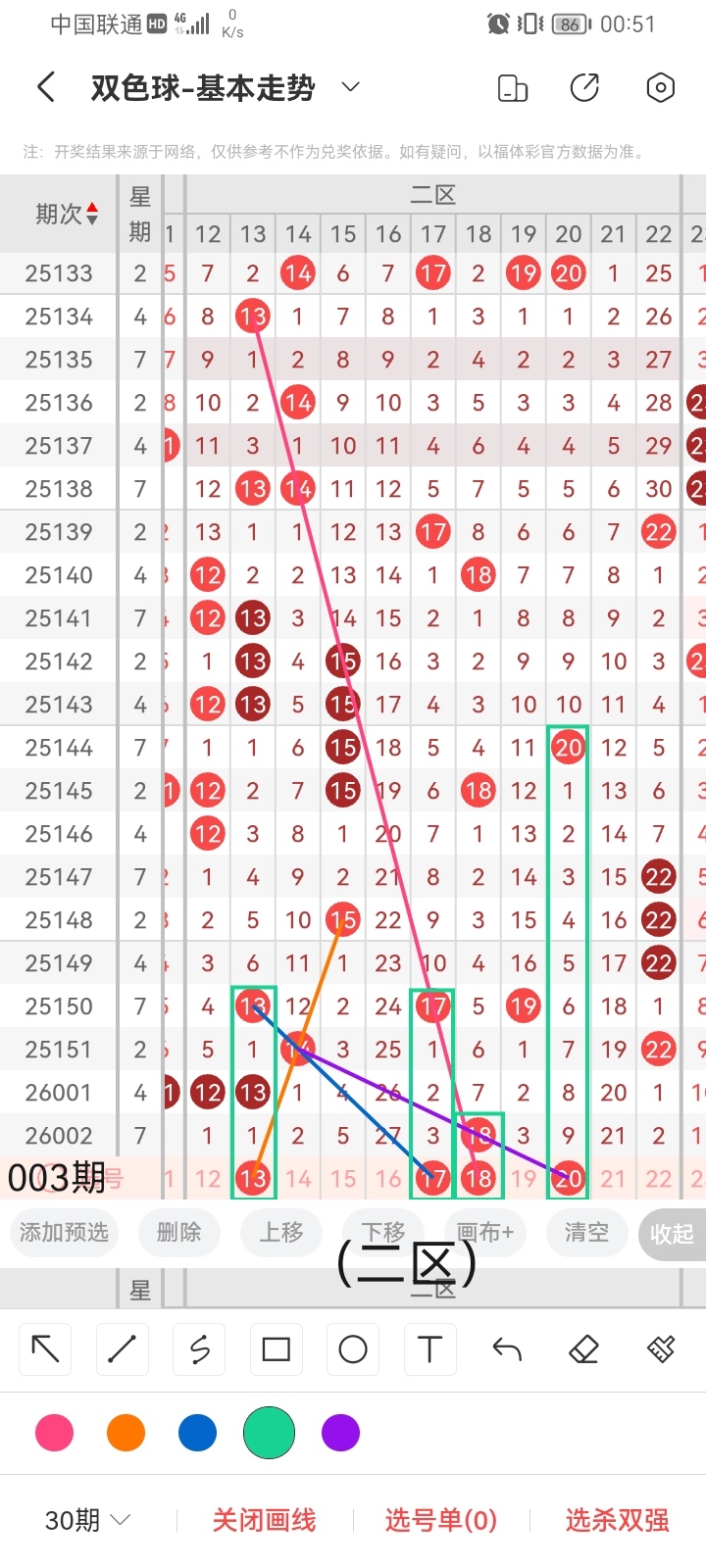Tap 删除 to remove the preselection row
Screen dimensions: 706x1568
click(x=178, y=1232)
